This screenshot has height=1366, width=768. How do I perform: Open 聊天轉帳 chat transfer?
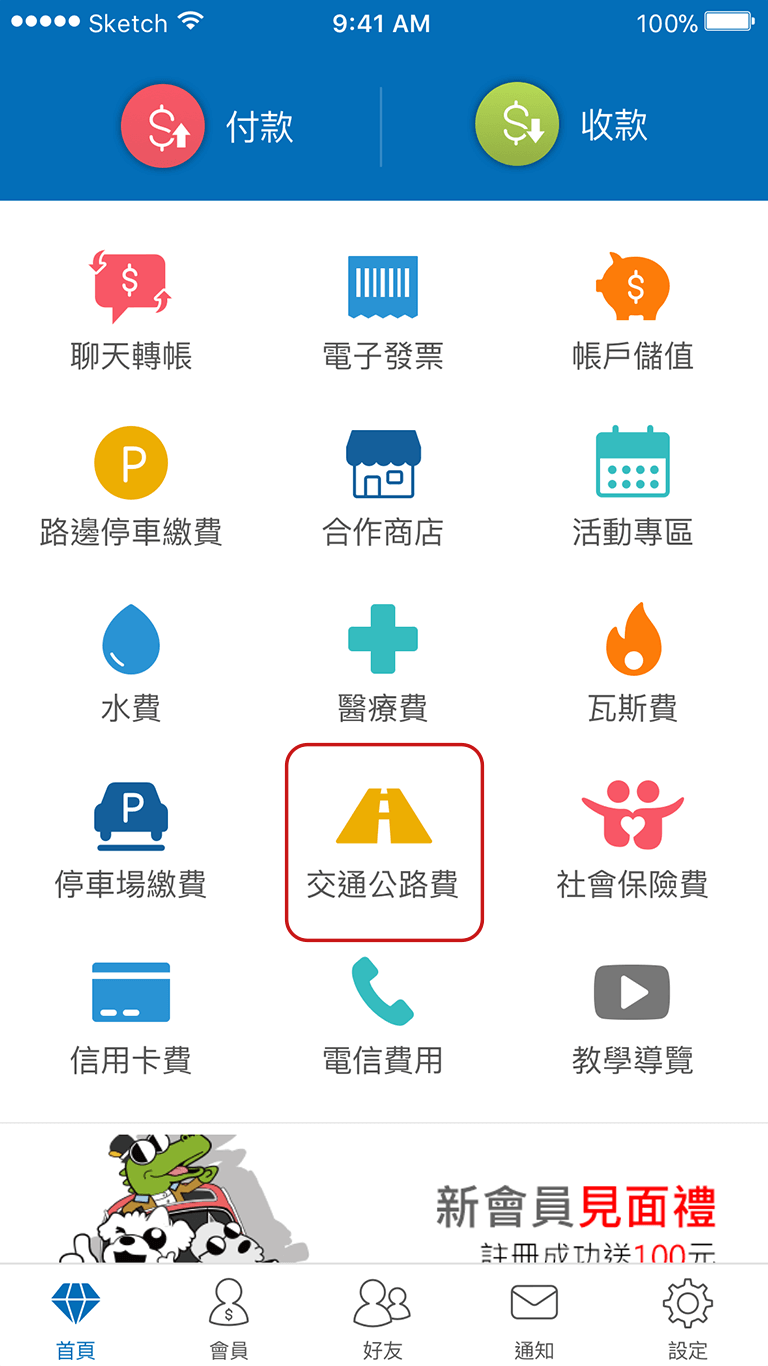pyautogui.click(x=131, y=312)
